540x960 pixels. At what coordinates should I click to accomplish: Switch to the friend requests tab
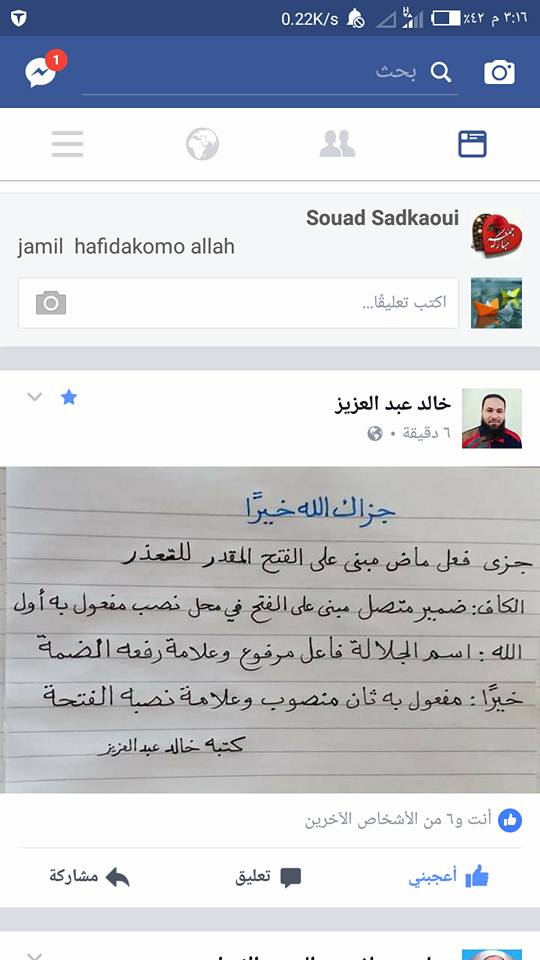coord(337,144)
